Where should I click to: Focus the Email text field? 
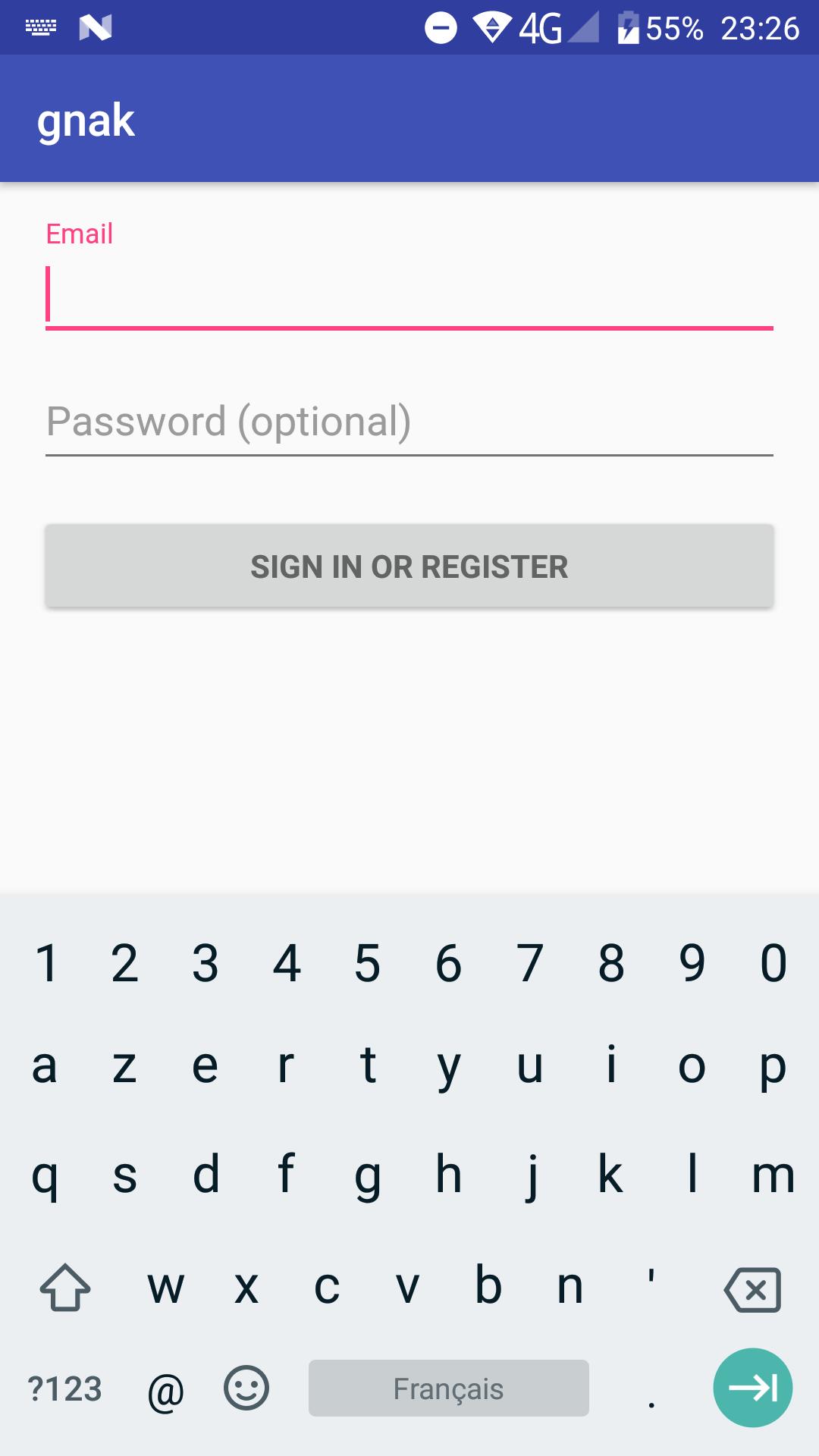[x=409, y=296]
